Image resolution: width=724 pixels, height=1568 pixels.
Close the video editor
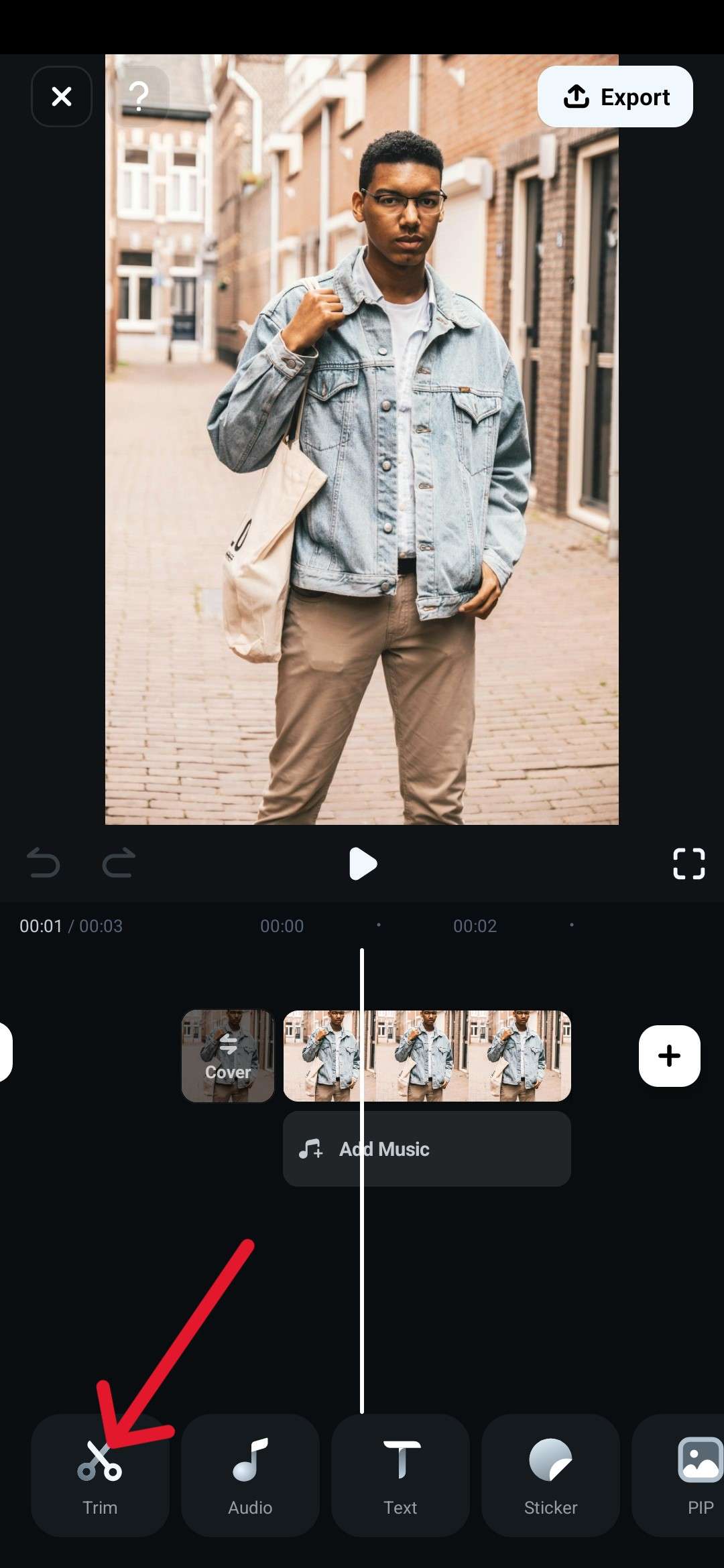62,96
